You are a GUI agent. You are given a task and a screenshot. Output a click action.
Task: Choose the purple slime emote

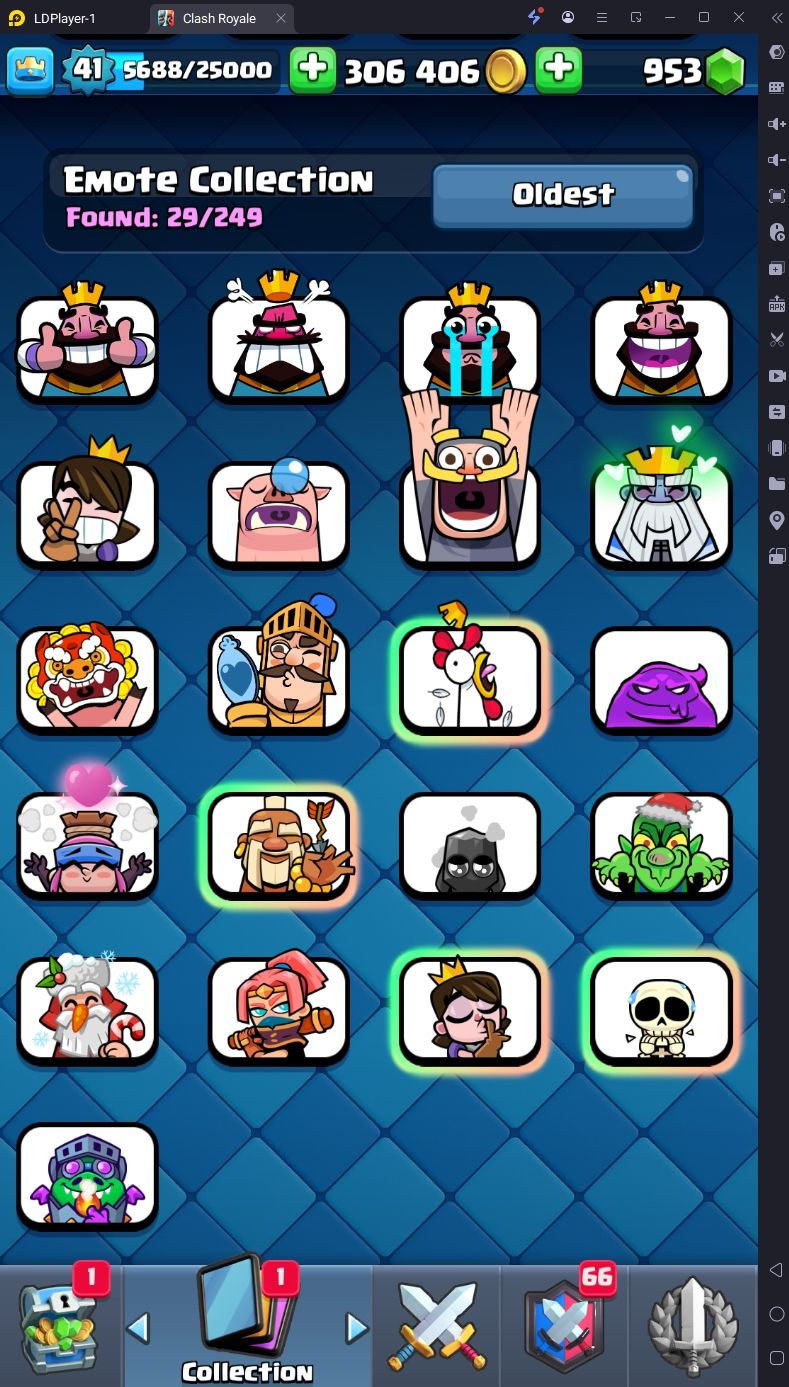point(662,680)
